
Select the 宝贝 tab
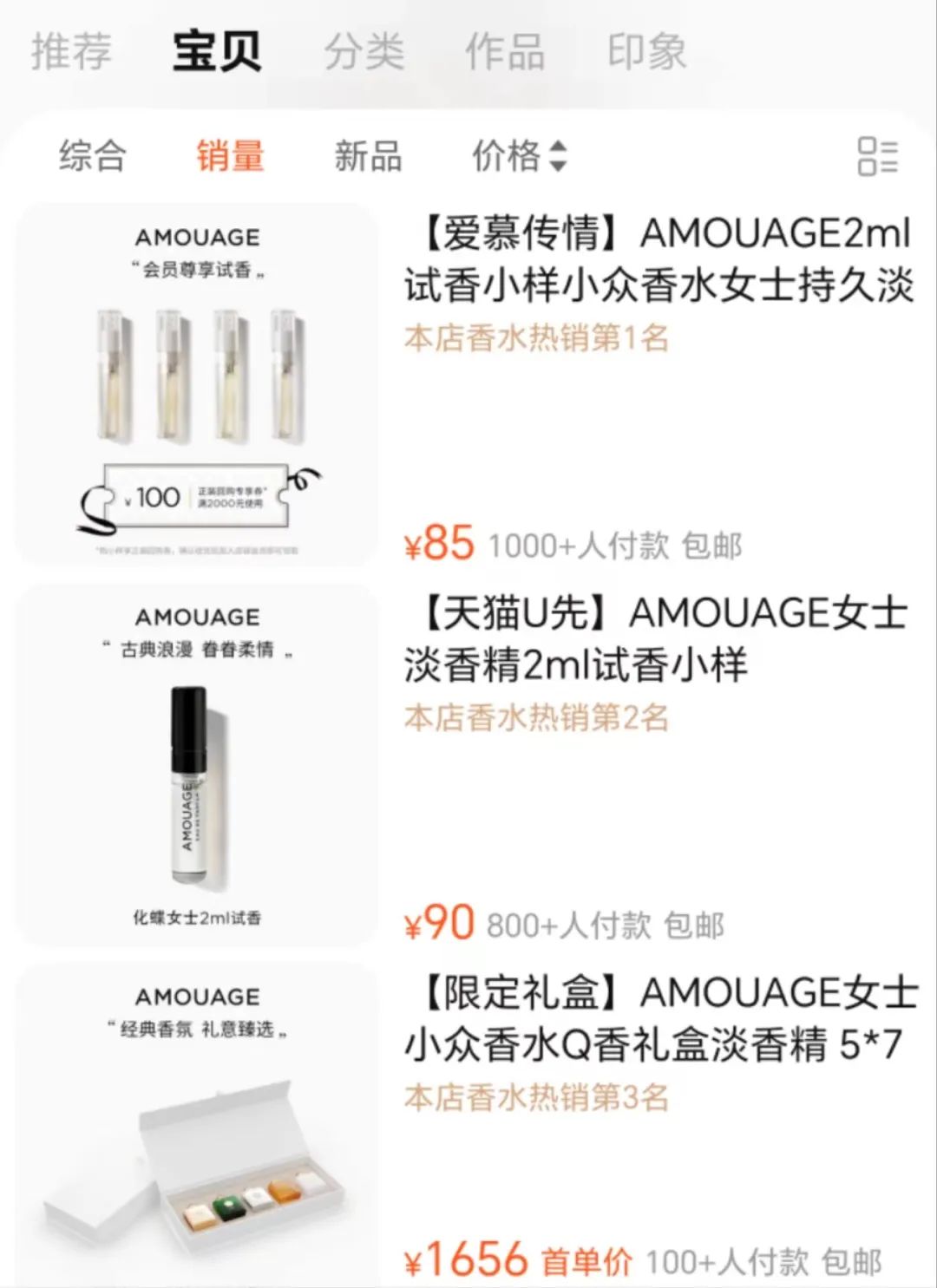(217, 51)
